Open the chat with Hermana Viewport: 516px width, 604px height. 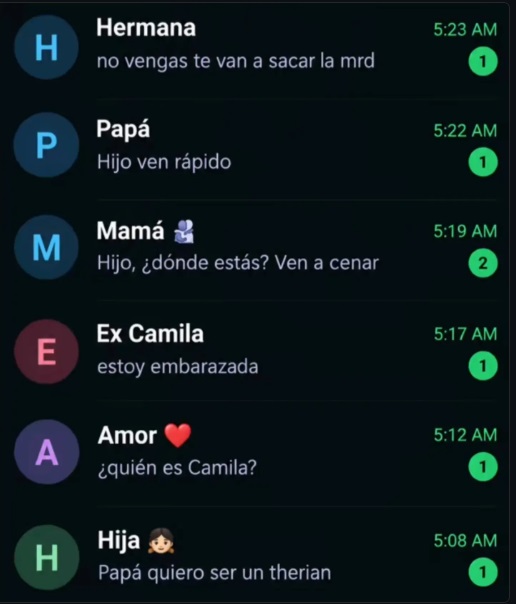(x=256, y=46)
